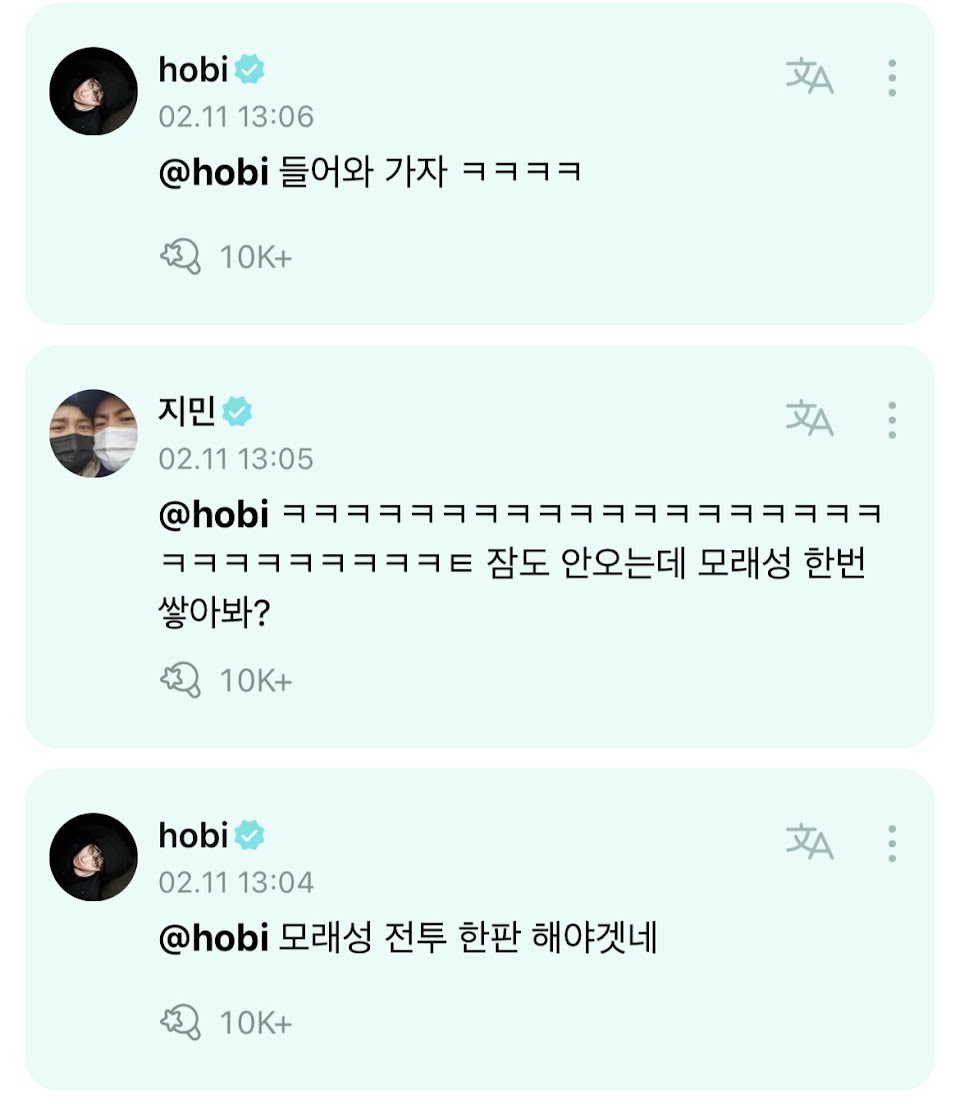View 지민's profile avatar
This screenshot has width=960, height=1104.
[x=93, y=433]
